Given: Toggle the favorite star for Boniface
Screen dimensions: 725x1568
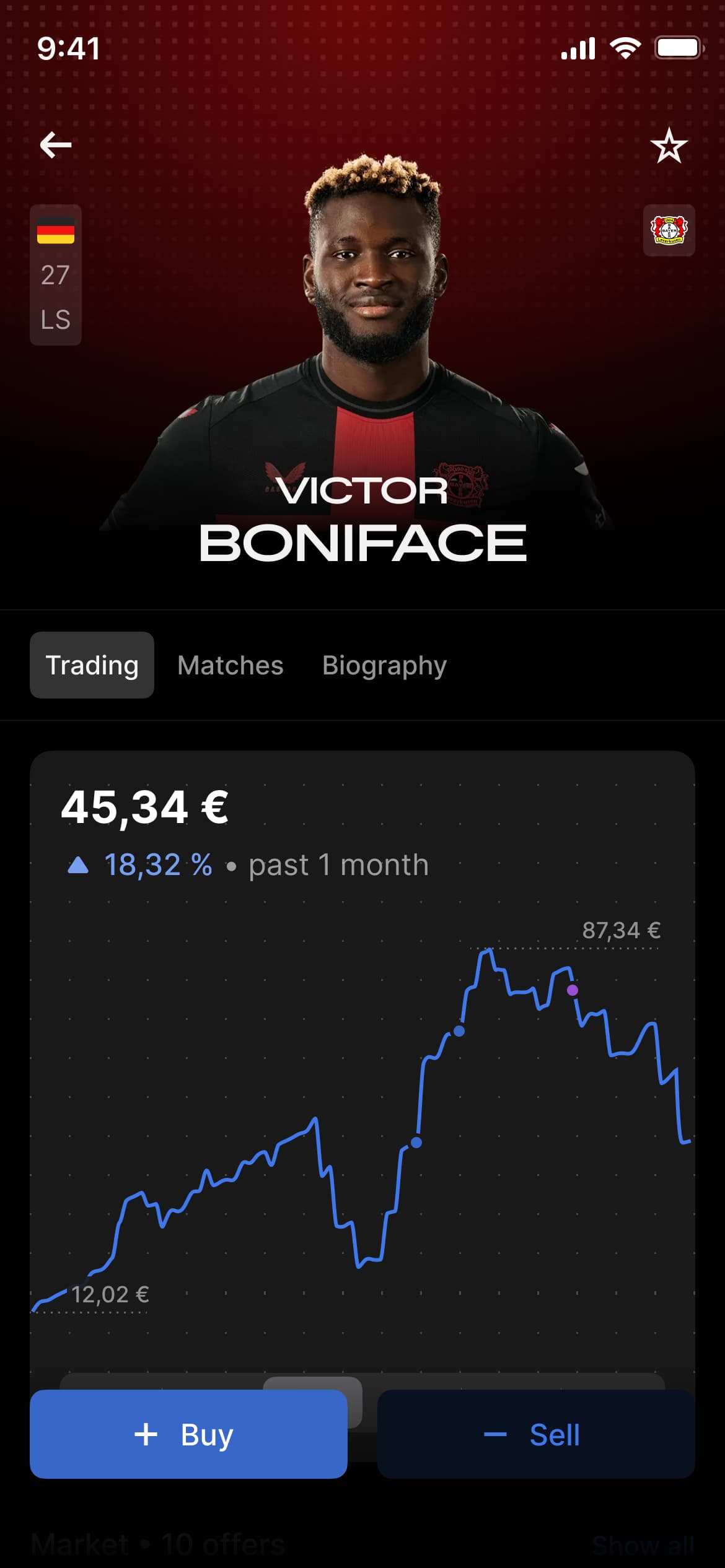Looking at the screenshot, I should [669, 146].
